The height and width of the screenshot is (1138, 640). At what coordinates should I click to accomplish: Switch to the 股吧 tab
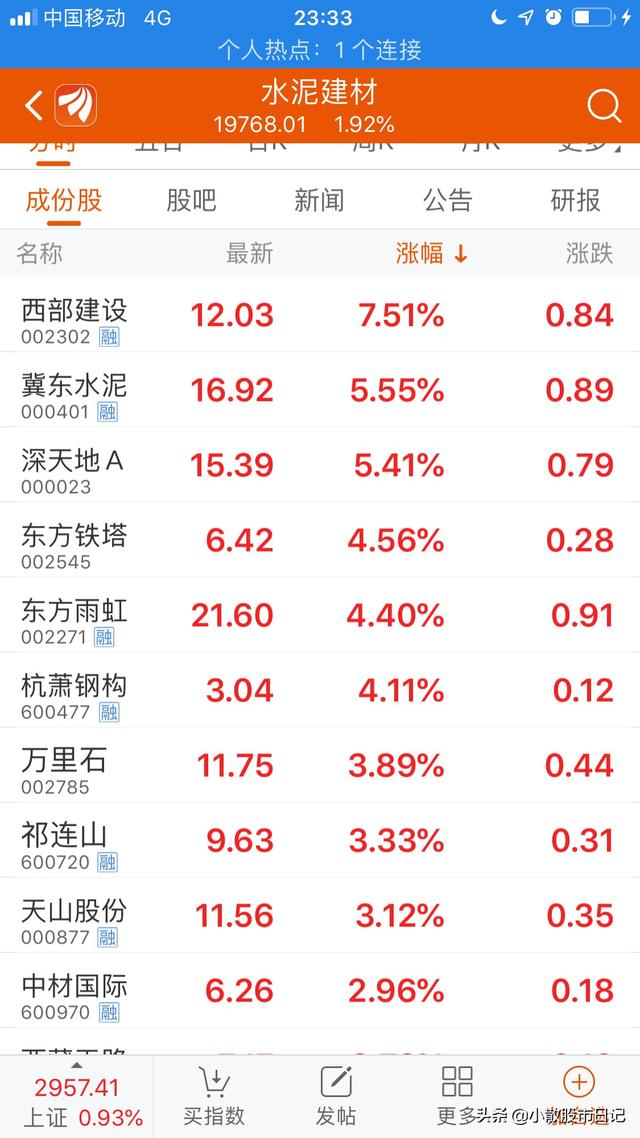[x=191, y=200]
